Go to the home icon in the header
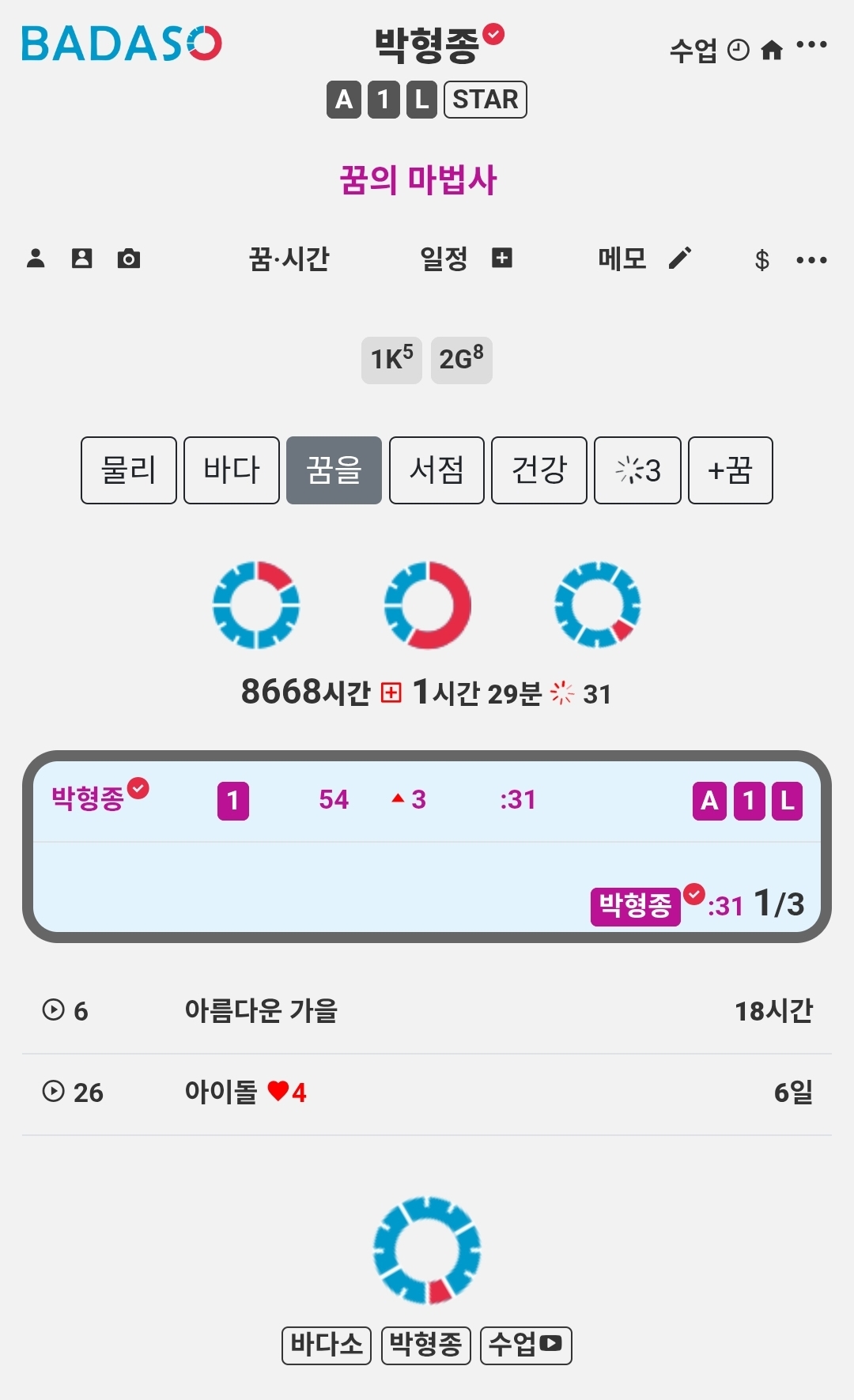The image size is (854, 1400). click(771, 51)
